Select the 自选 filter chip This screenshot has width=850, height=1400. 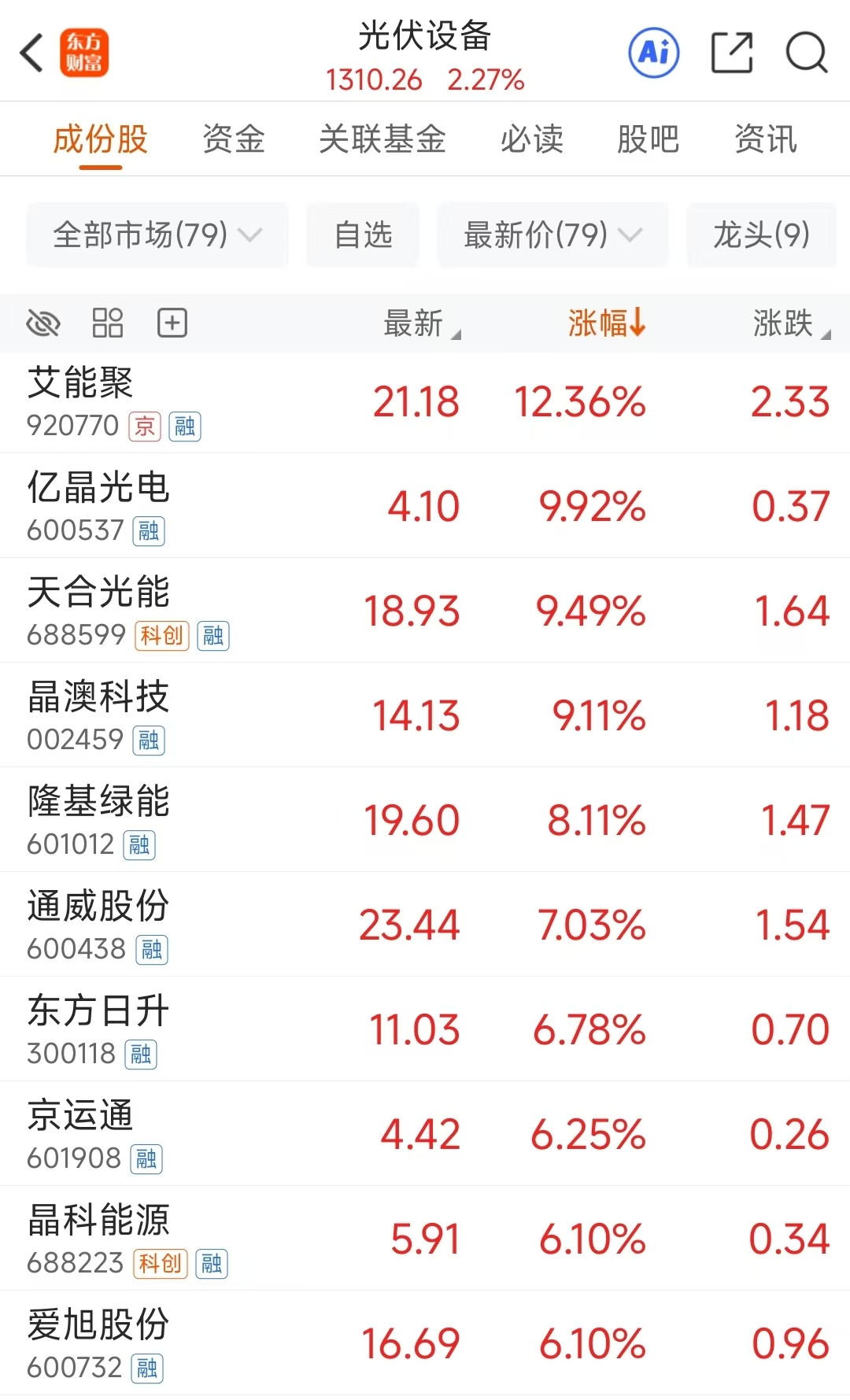point(363,235)
